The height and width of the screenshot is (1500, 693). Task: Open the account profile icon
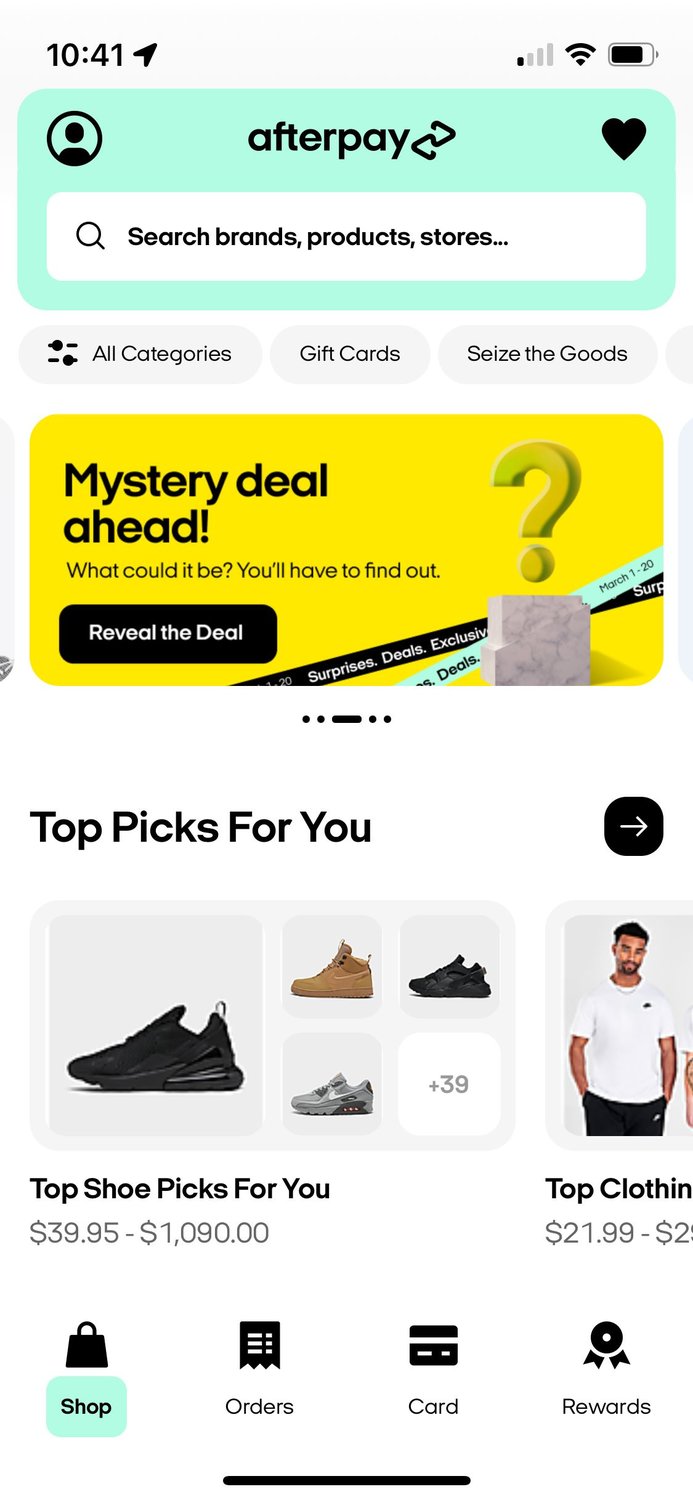[74, 138]
